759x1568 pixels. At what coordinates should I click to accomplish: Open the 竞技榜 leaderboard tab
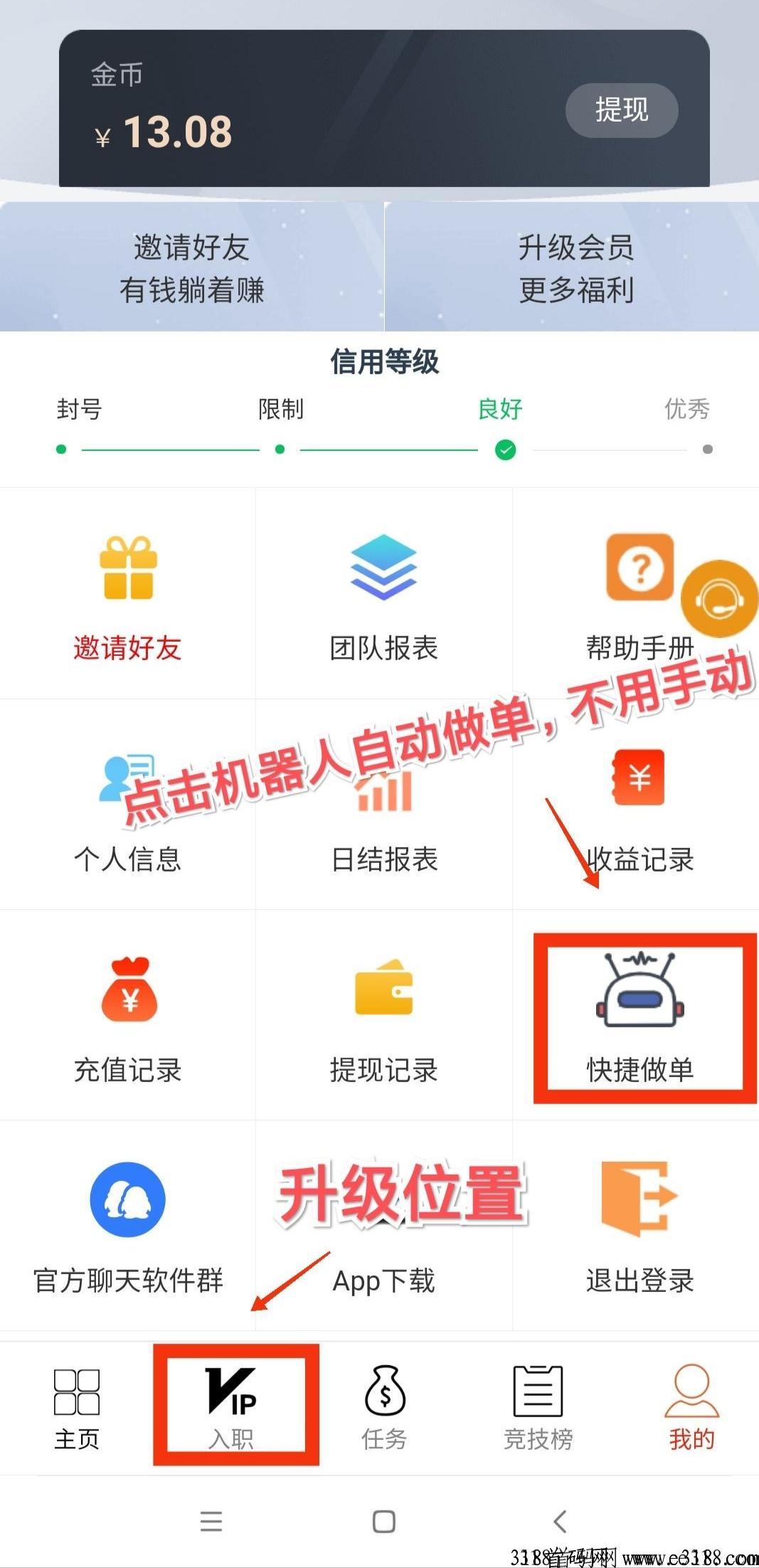click(538, 1409)
